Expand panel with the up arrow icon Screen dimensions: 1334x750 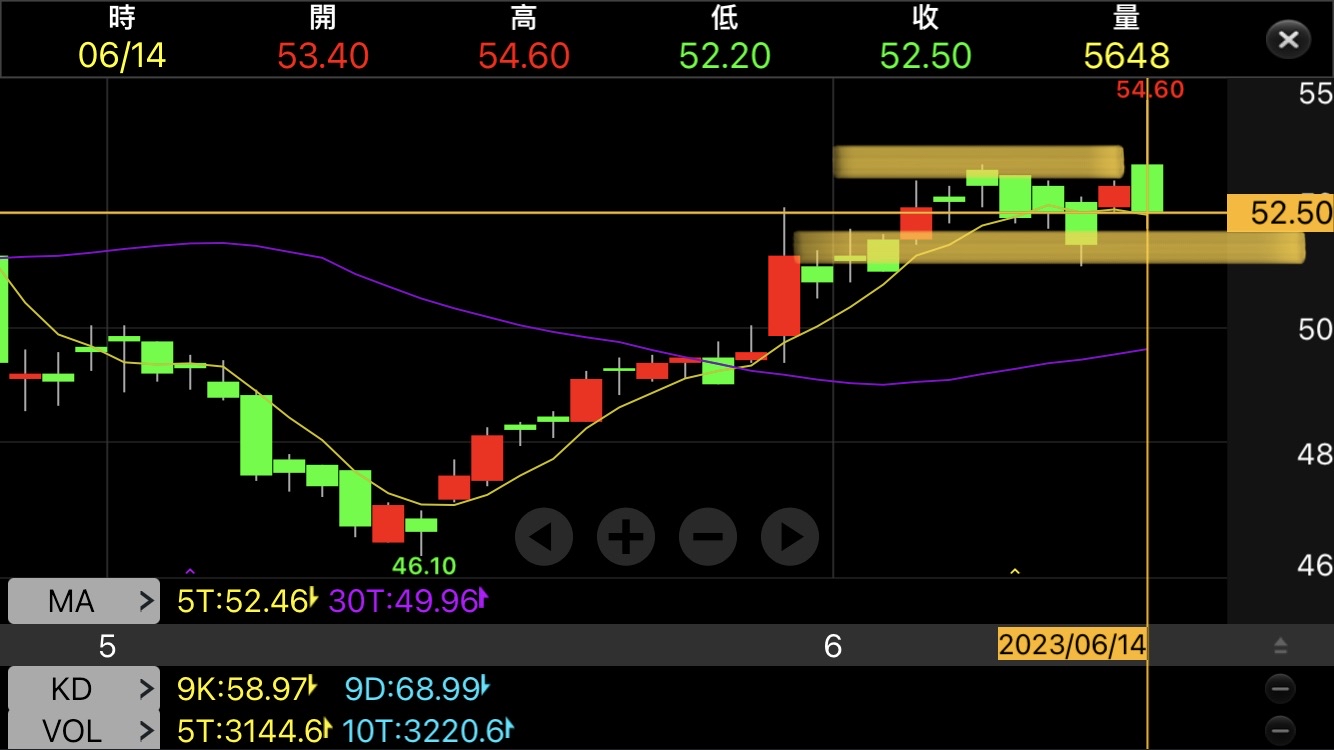[x=1281, y=646]
